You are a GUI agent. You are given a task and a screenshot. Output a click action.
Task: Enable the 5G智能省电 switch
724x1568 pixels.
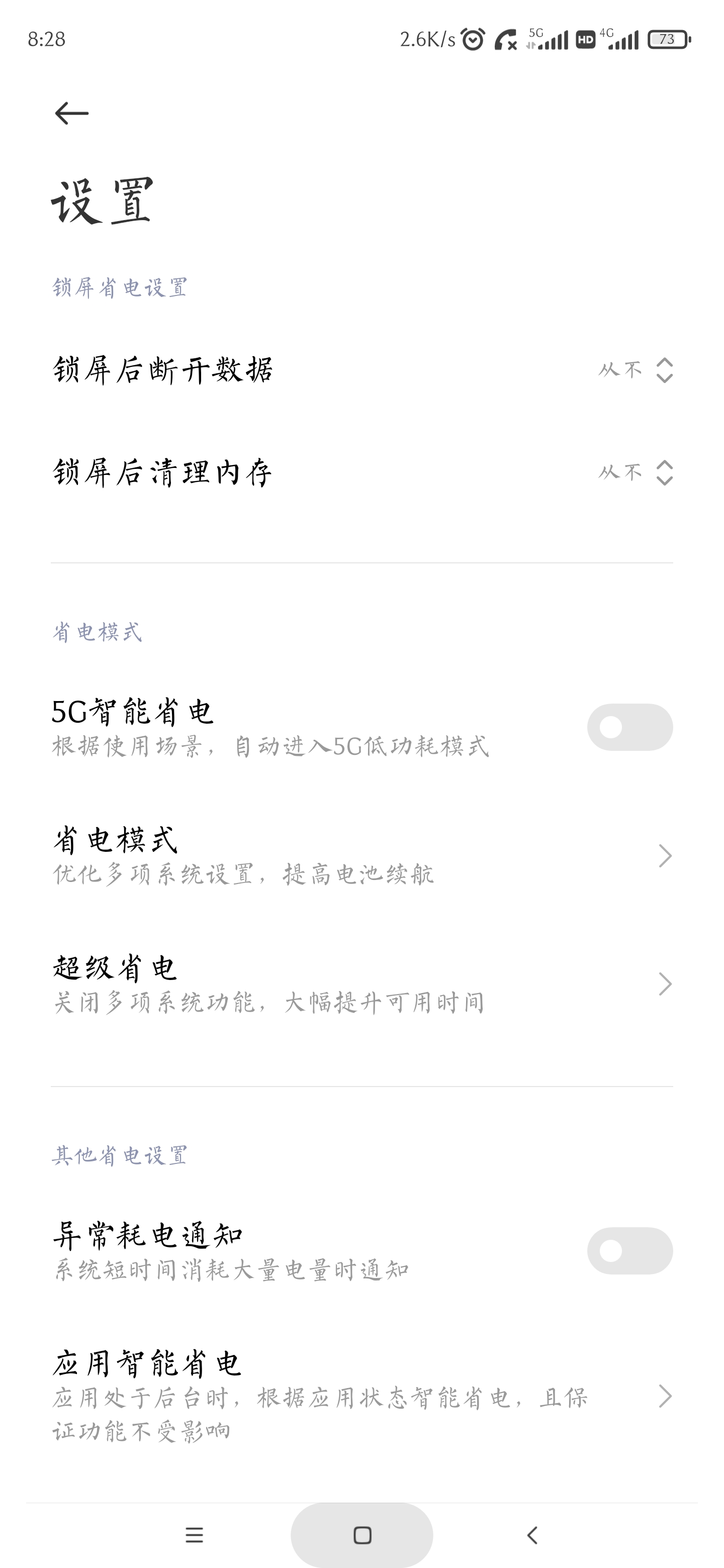pos(629,727)
